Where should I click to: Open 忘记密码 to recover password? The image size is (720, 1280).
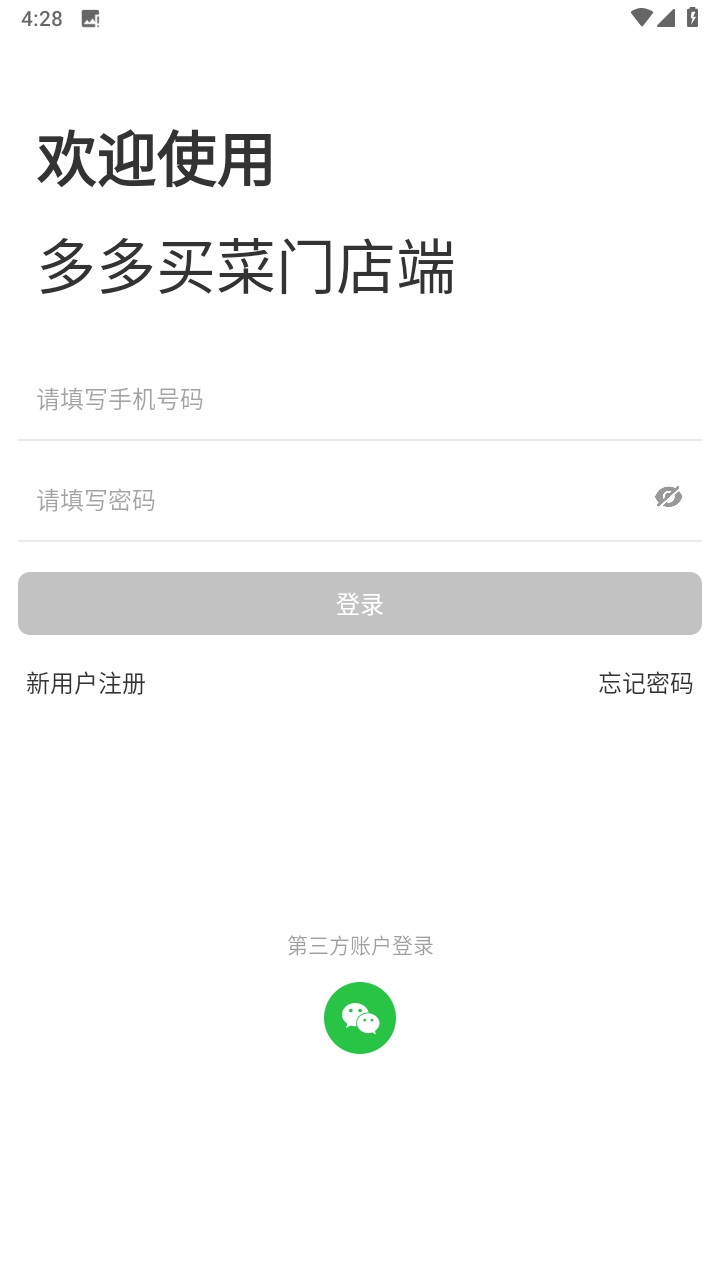(x=644, y=684)
